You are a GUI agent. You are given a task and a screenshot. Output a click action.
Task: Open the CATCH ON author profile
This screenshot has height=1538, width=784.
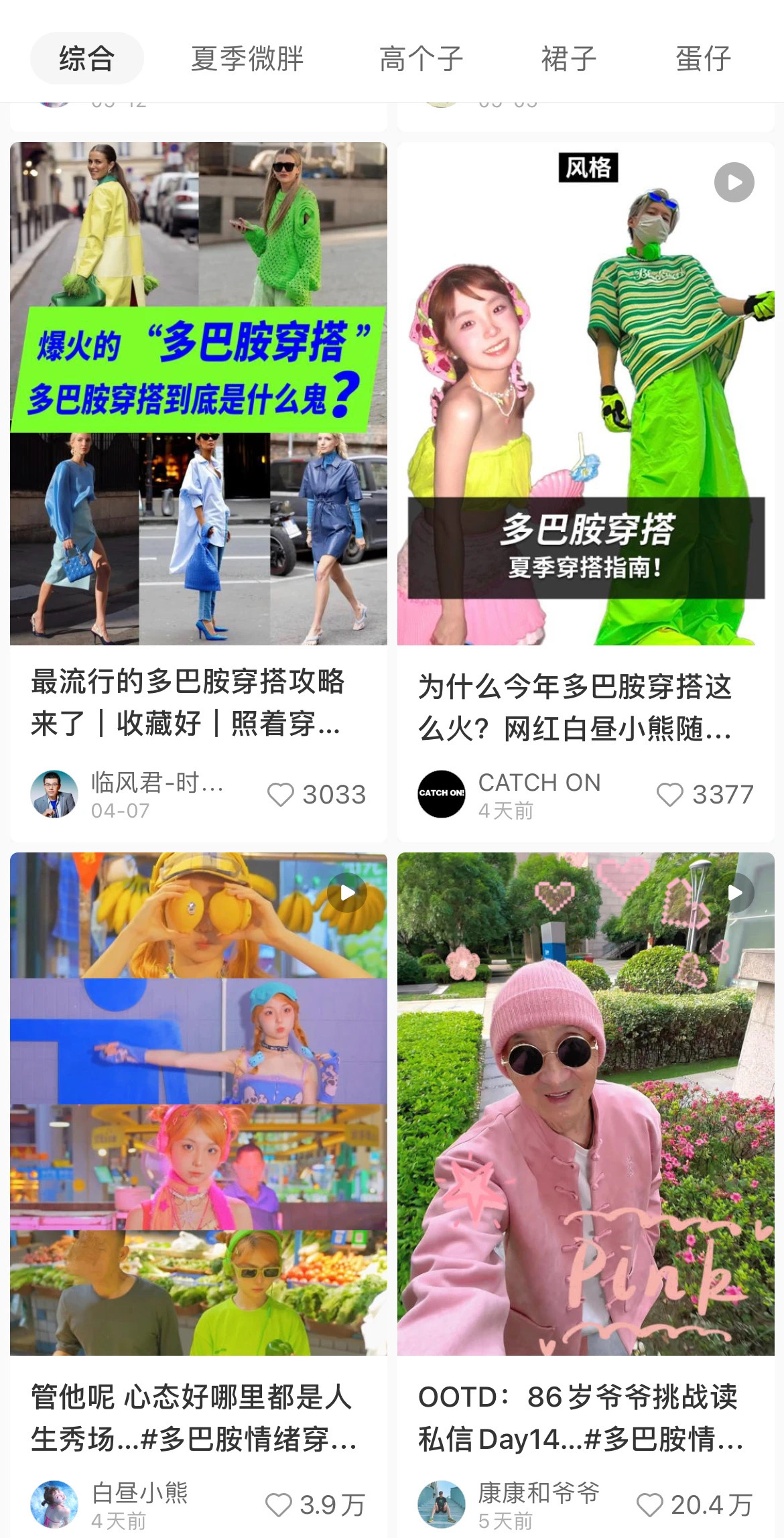442,794
